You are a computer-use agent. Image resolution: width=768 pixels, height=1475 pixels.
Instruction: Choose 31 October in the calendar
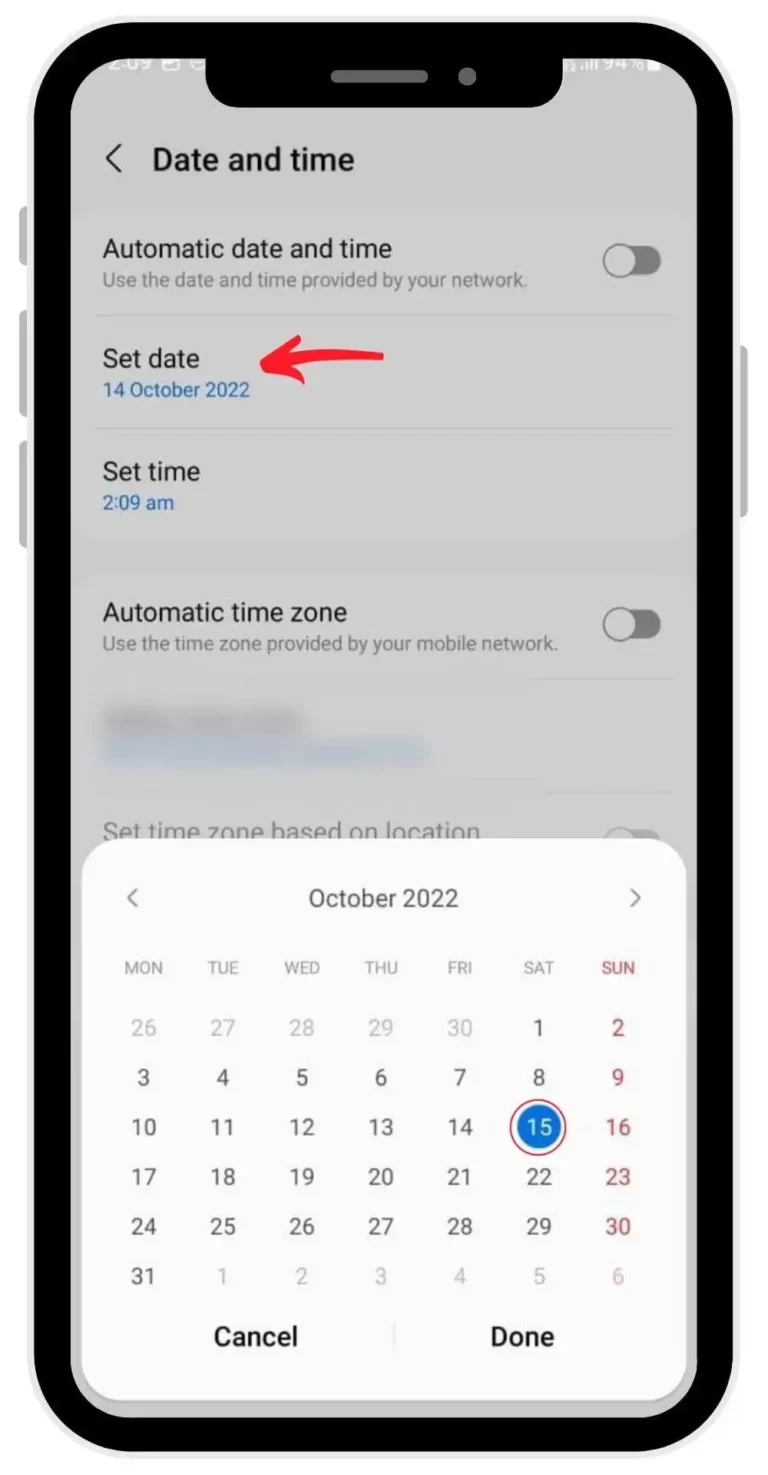point(143,1276)
